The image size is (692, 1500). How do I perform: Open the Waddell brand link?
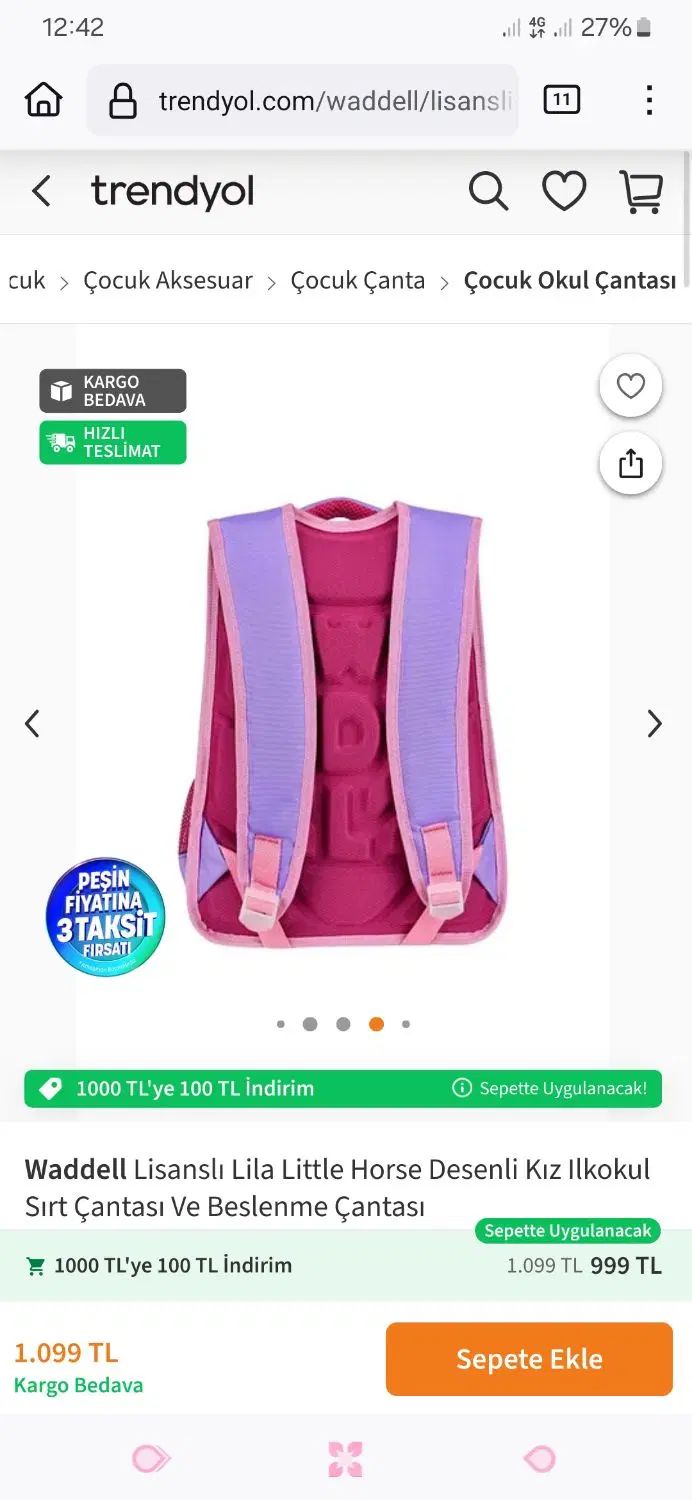(76, 1169)
